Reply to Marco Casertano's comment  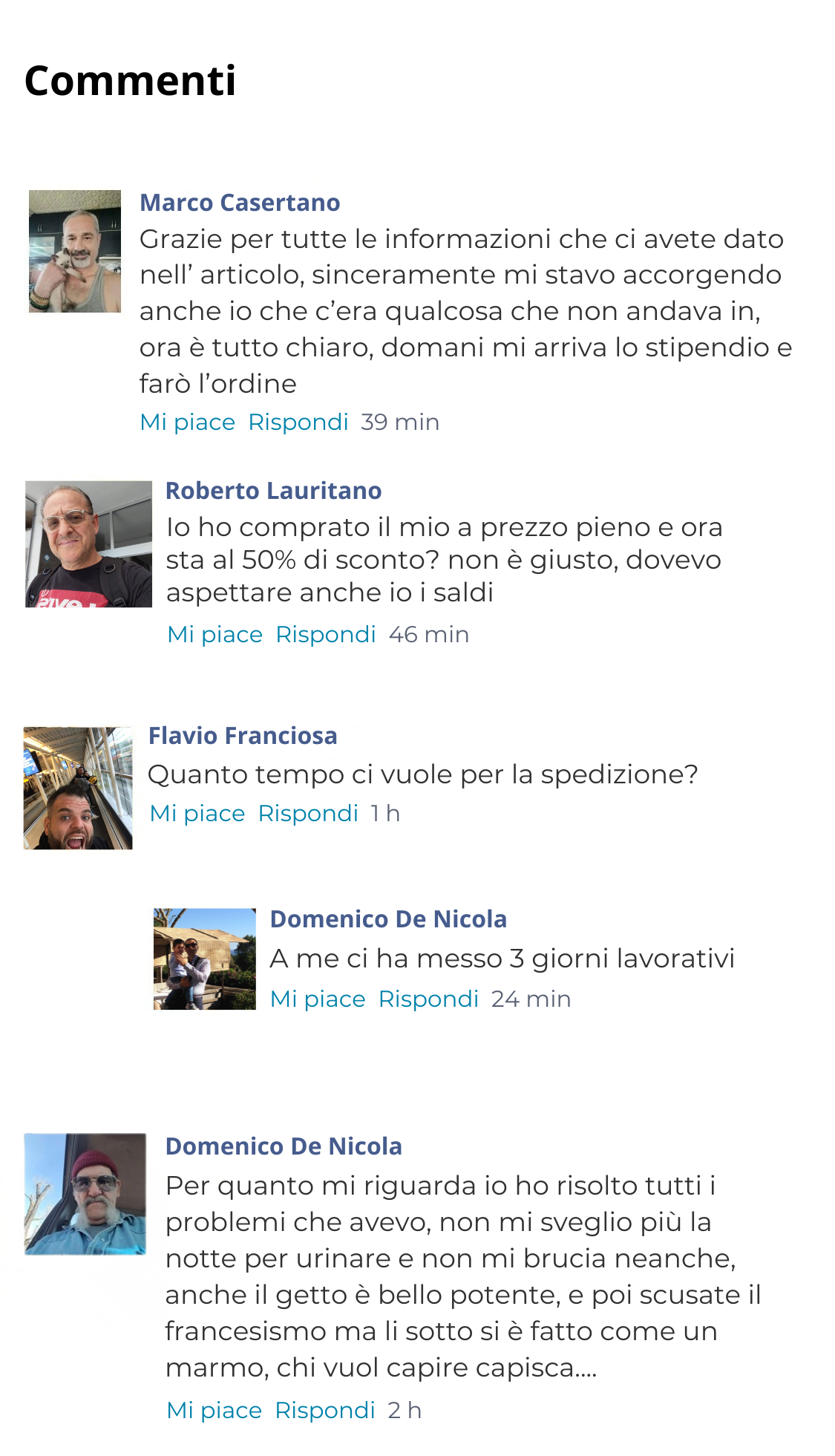point(298,422)
